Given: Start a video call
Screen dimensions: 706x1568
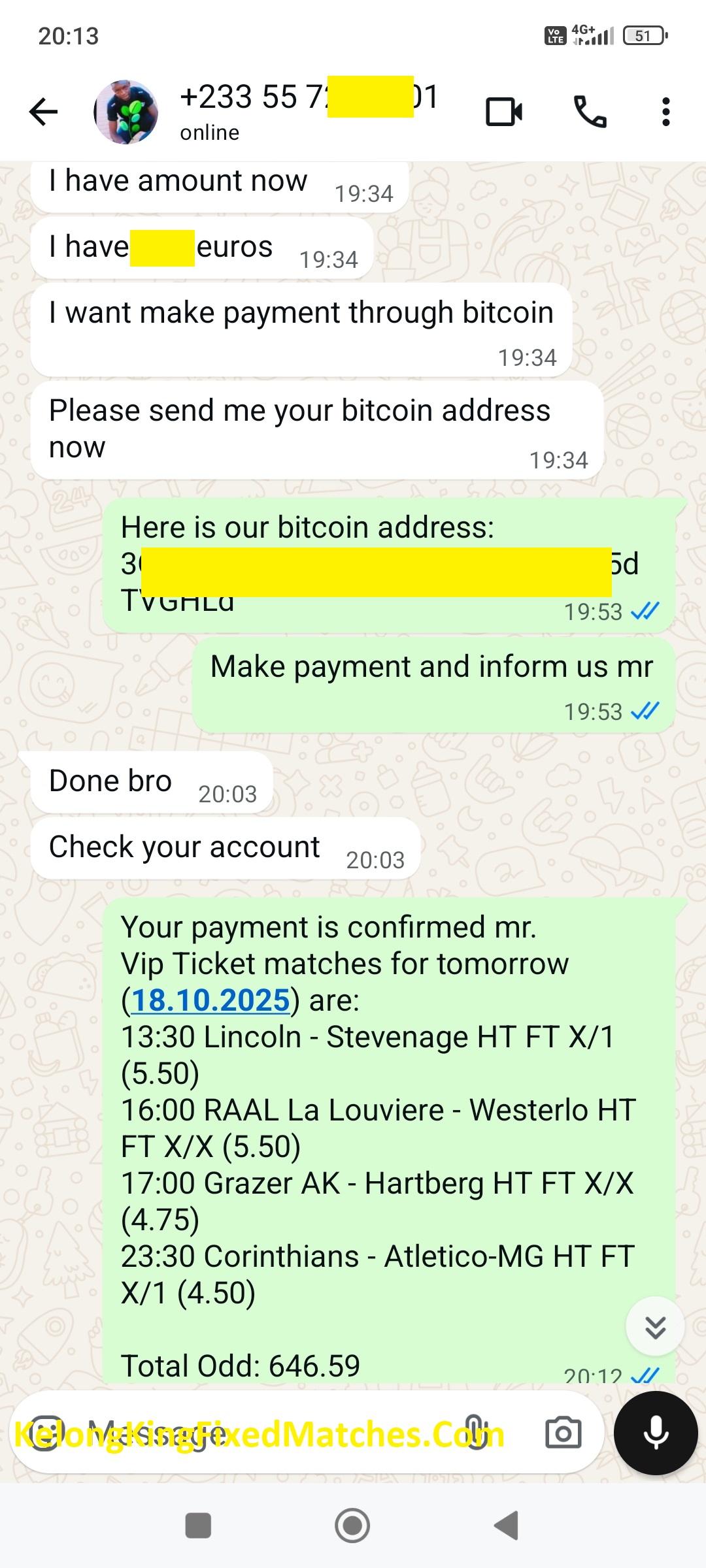Looking at the screenshot, I should (x=503, y=112).
